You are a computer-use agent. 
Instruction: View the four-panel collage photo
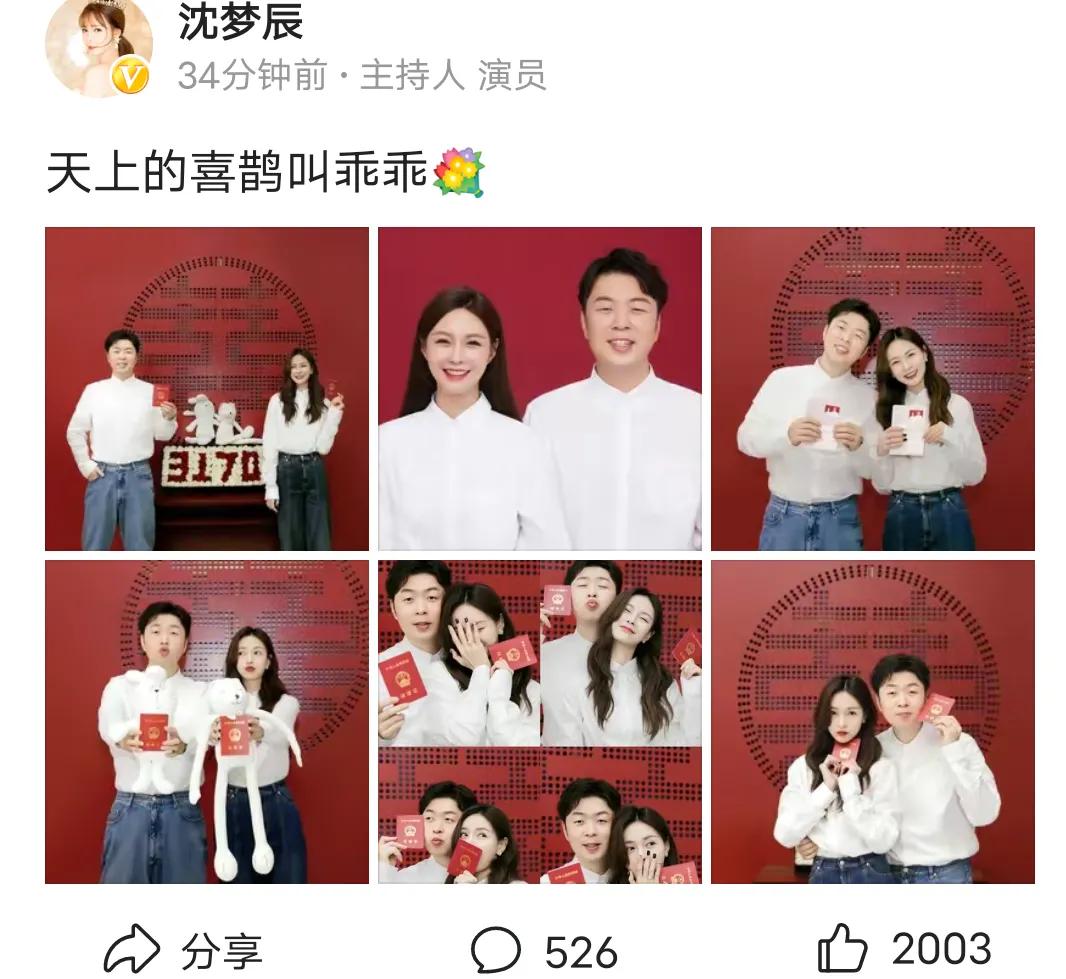point(540,721)
